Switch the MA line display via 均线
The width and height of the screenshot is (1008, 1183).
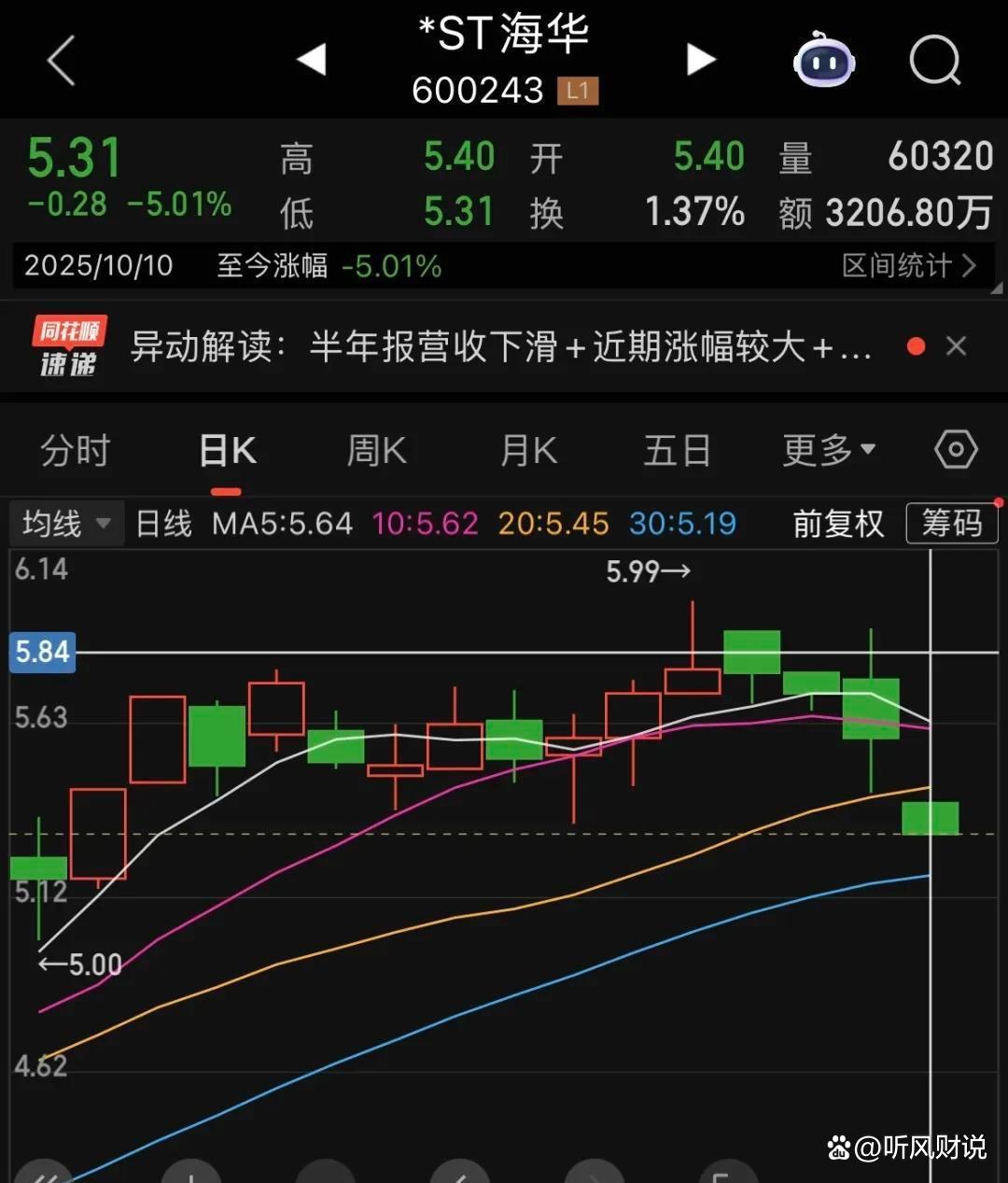click(51, 523)
